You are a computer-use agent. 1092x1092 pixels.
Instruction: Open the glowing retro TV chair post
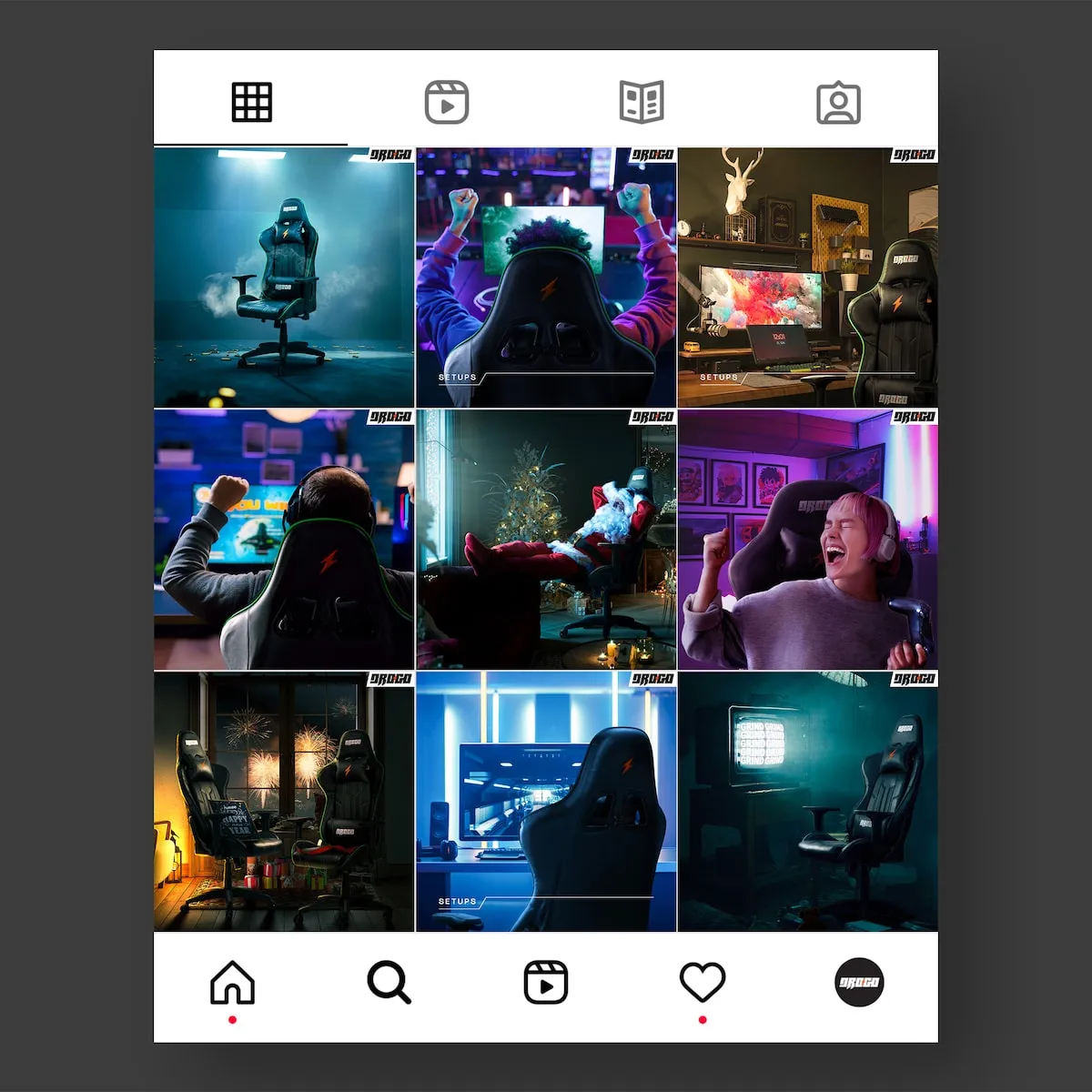808,802
